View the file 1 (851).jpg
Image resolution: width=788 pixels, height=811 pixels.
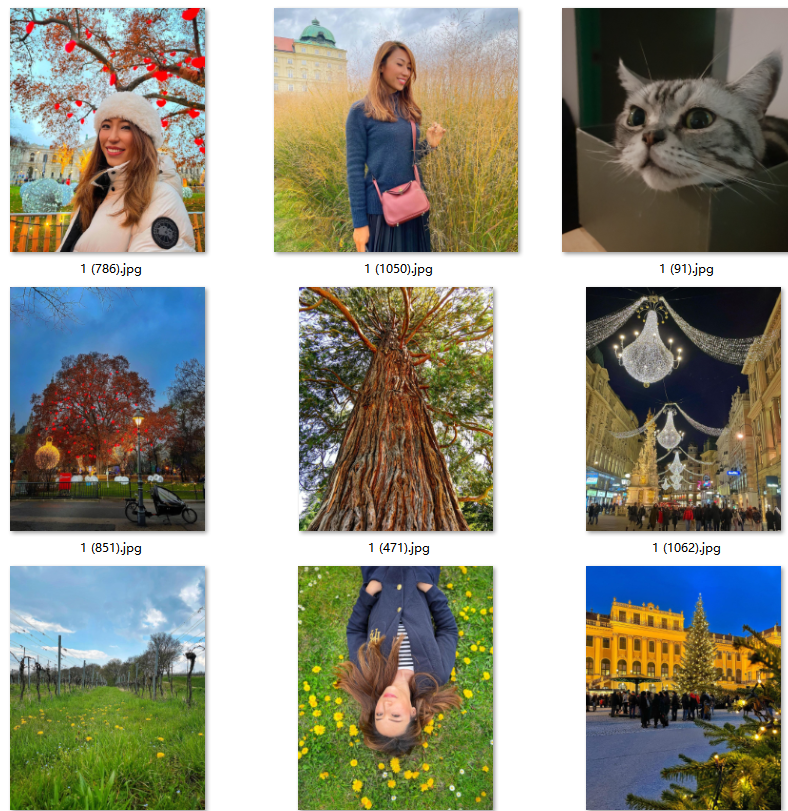[107, 408]
